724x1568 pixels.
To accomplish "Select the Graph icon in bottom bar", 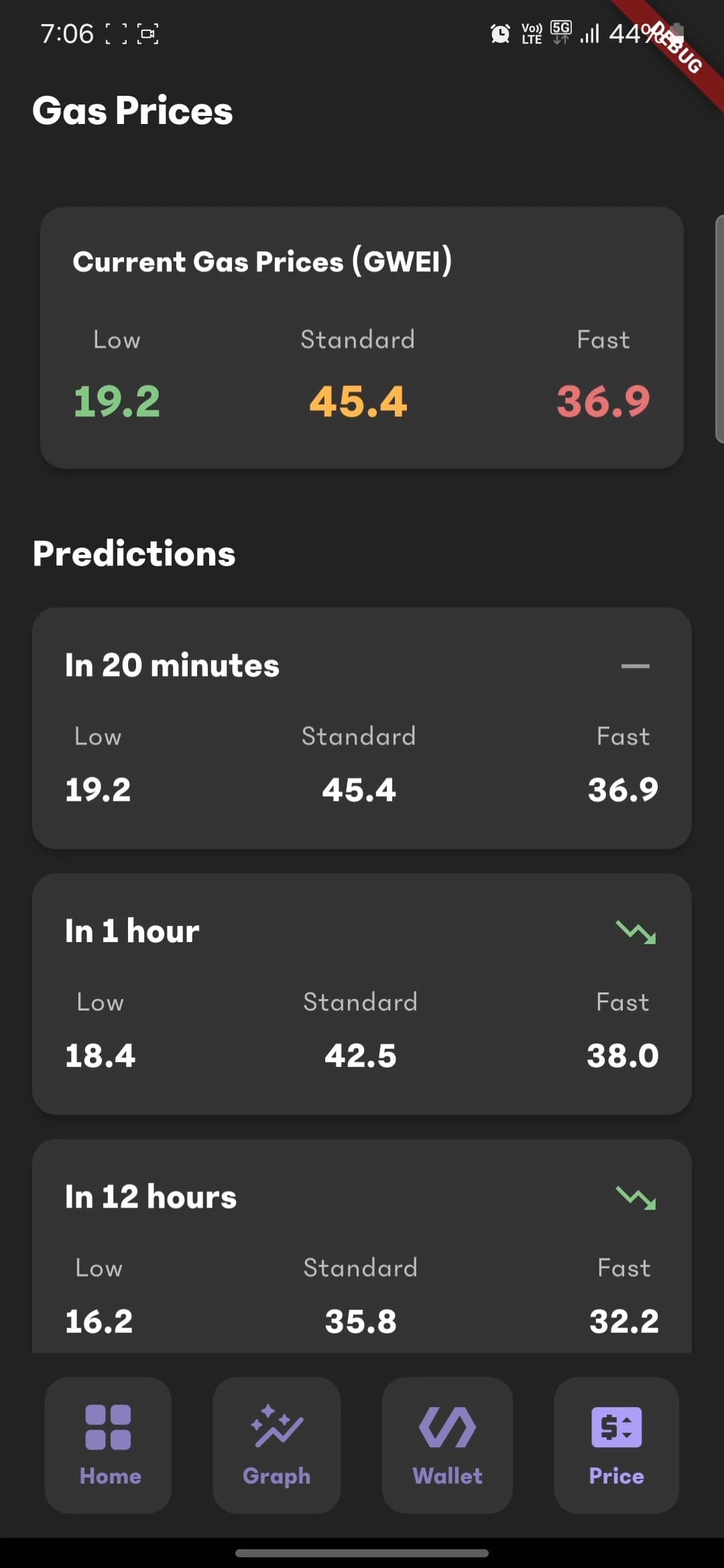I will (276, 1447).
